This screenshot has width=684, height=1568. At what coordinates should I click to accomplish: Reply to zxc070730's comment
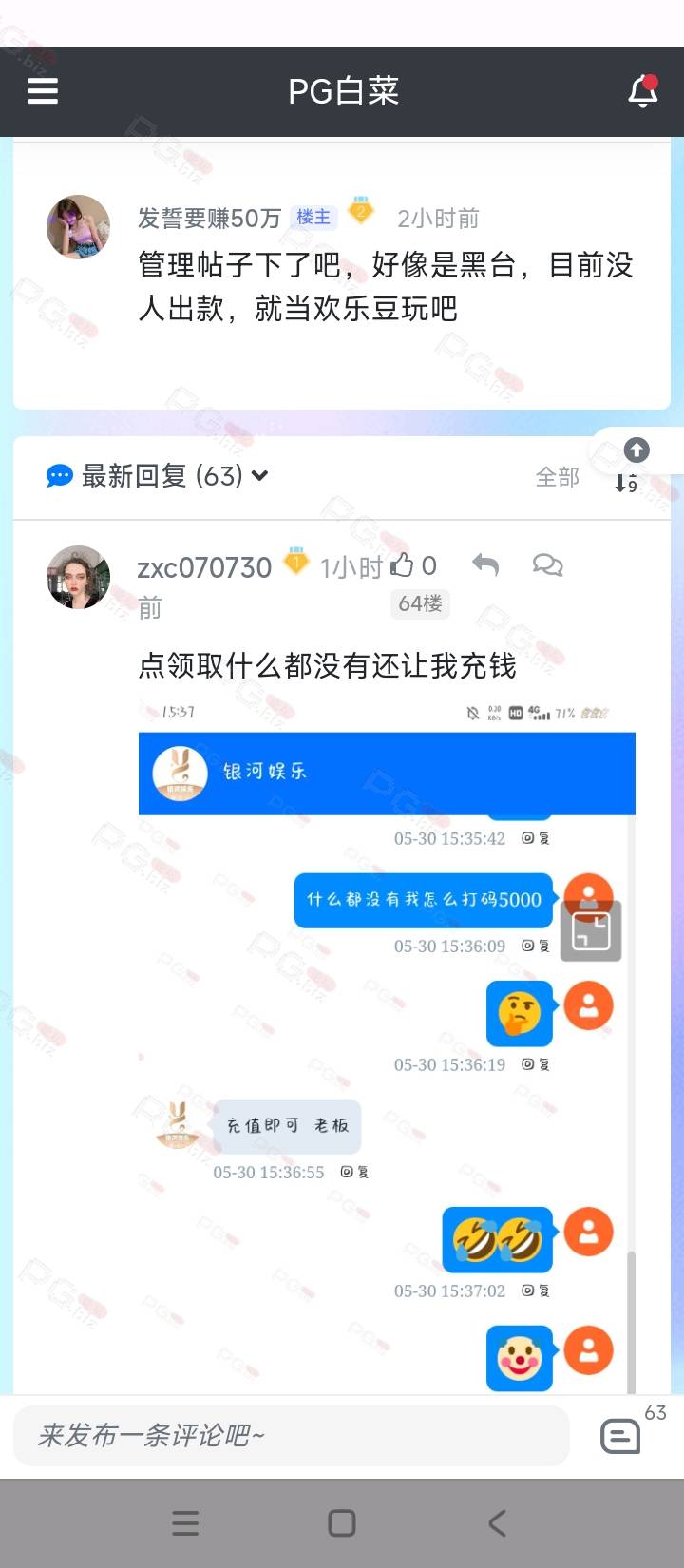click(485, 565)
